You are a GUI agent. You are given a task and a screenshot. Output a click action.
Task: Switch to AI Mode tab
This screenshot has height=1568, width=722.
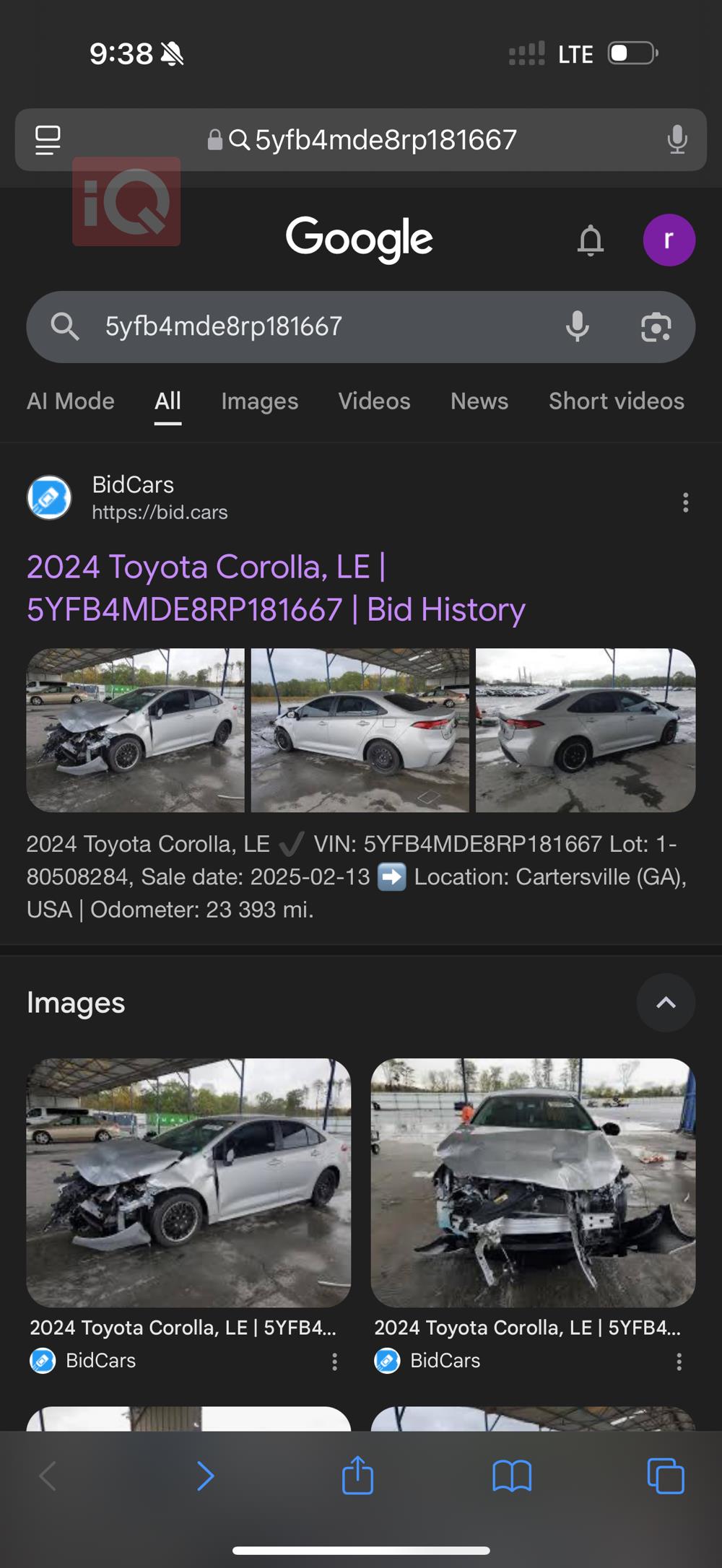click(x=71, y=401)
